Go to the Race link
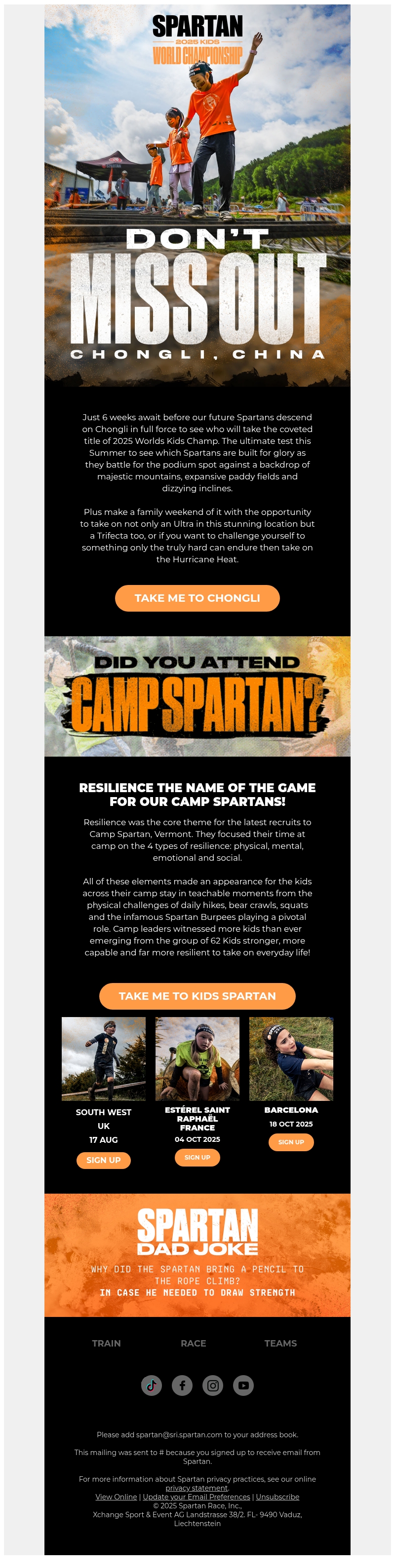 [193, 1343]
